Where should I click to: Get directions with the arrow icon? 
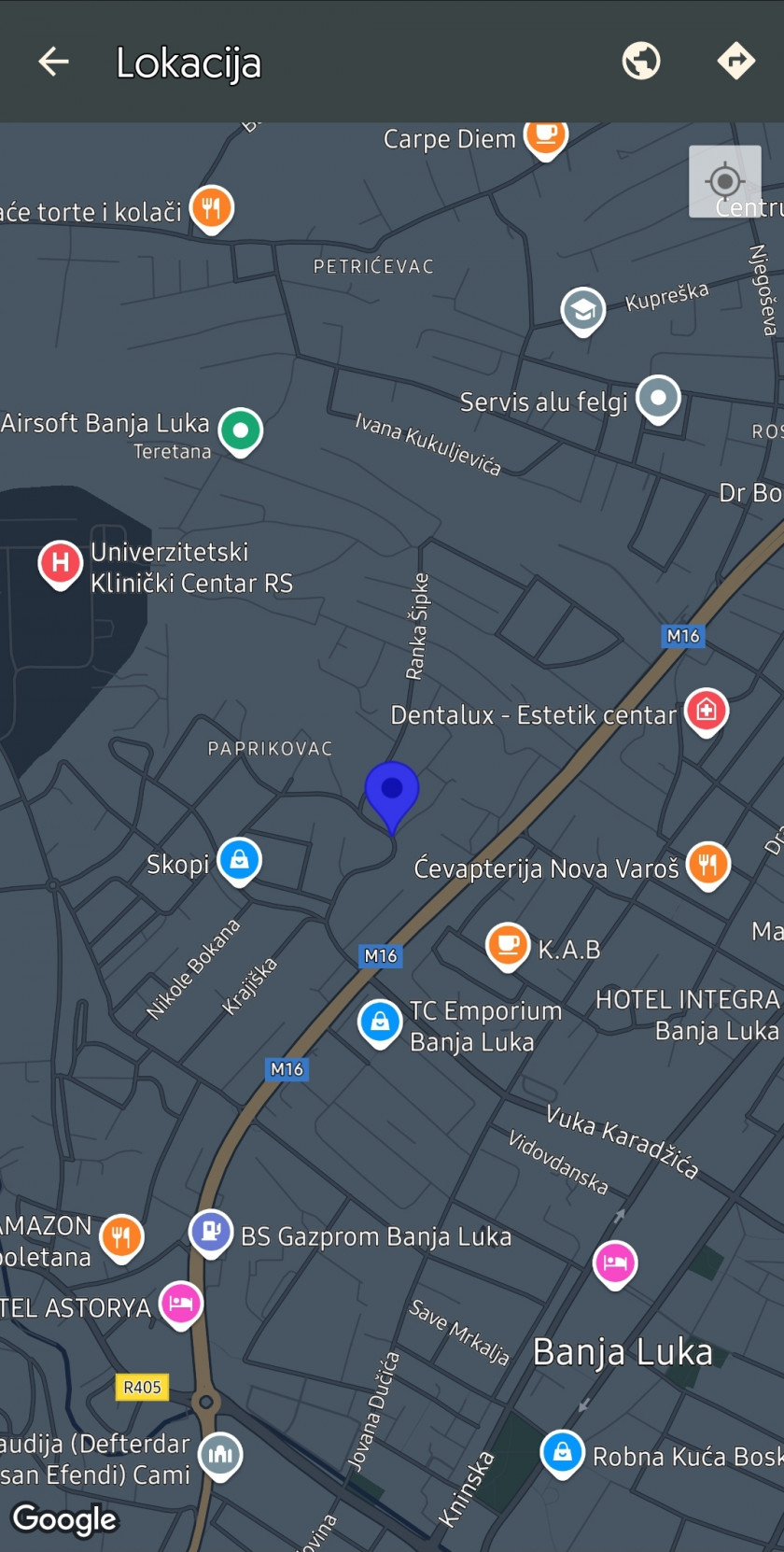pyautogui.click(x=735, y=62)
